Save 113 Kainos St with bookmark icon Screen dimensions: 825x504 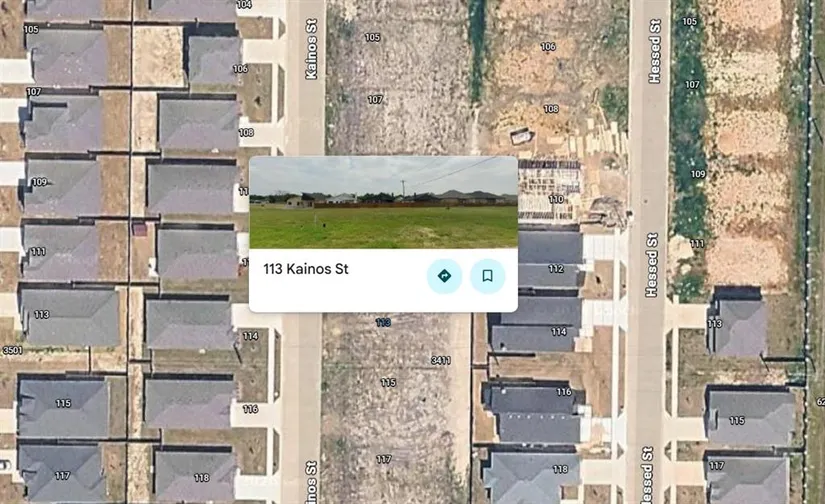pyautogui.click(x=487, y=275)
